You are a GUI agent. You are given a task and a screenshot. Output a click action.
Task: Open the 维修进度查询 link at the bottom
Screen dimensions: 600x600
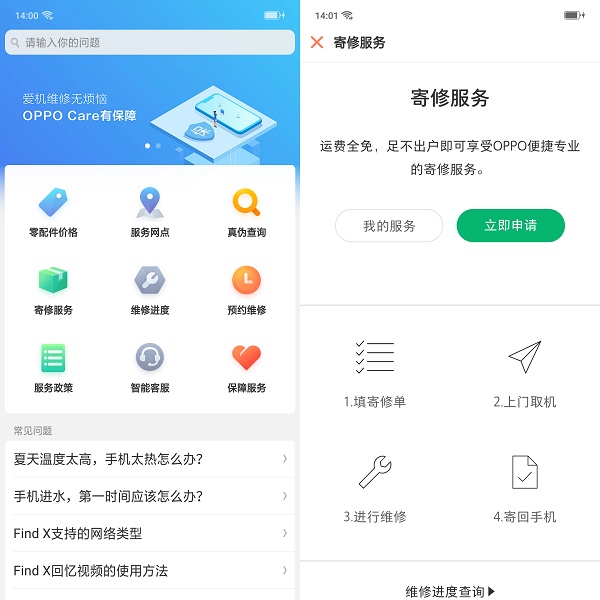450,592
